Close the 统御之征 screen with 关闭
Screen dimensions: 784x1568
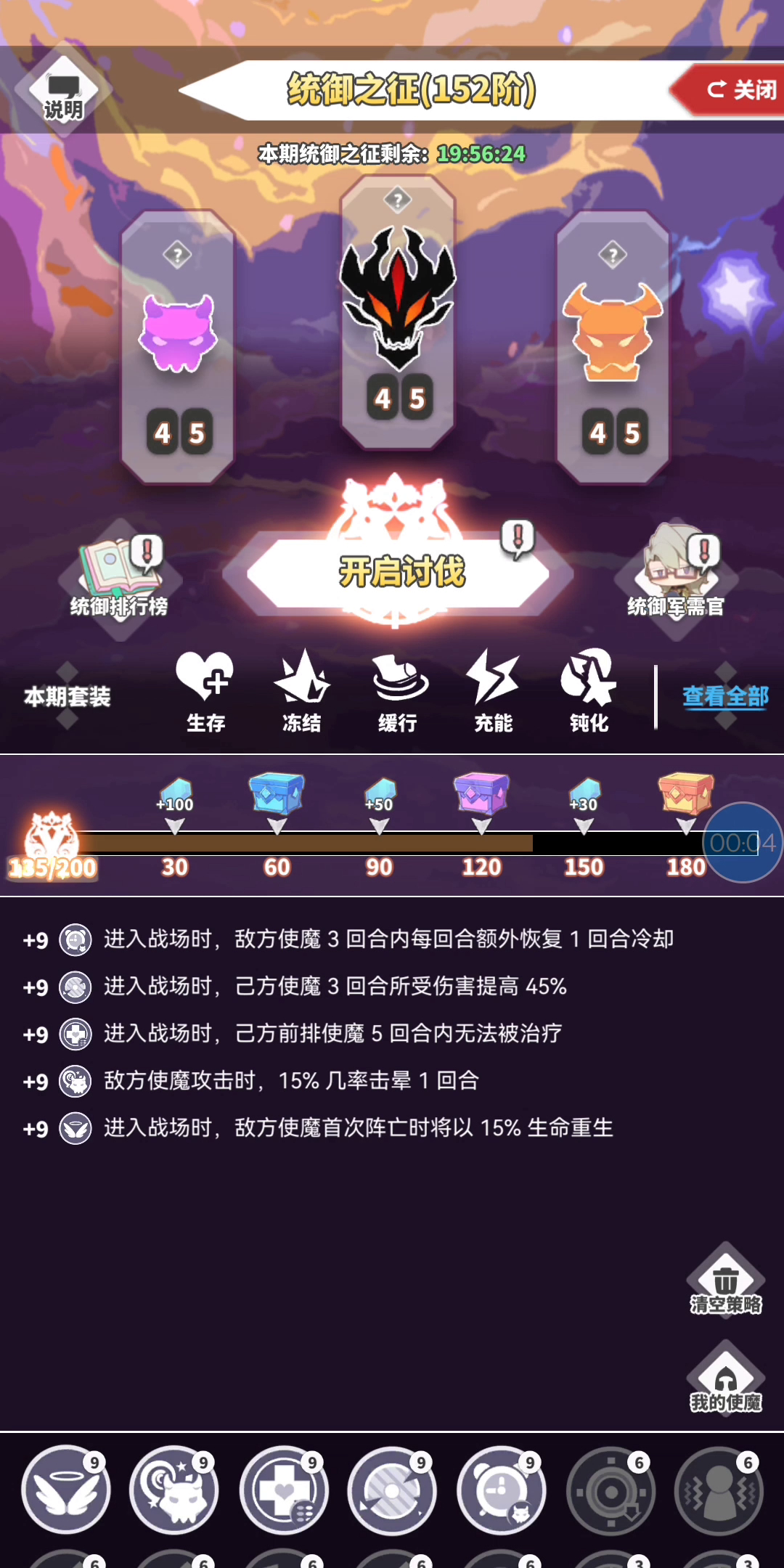pos(728,89)
